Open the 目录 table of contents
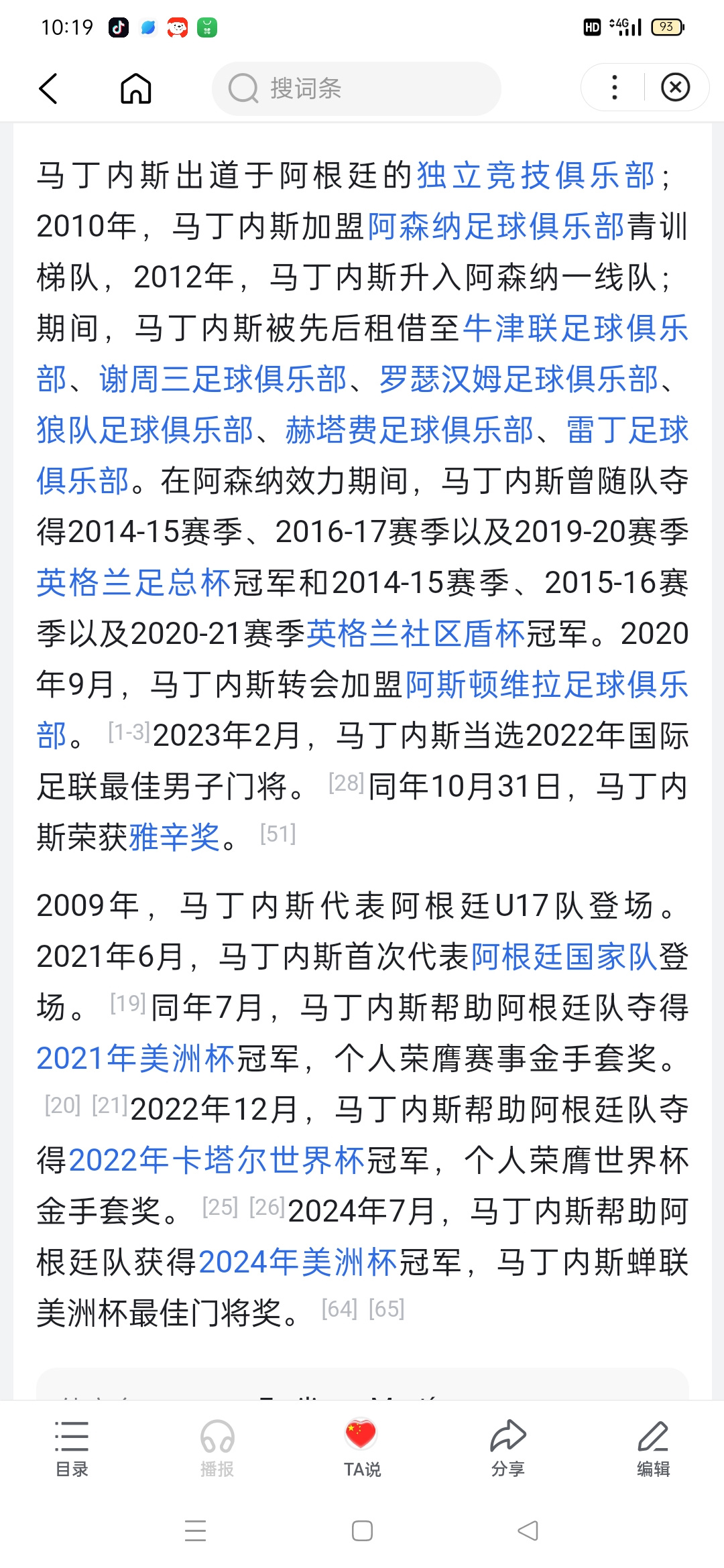The image size is (724, 1568). coord(72,1449)
